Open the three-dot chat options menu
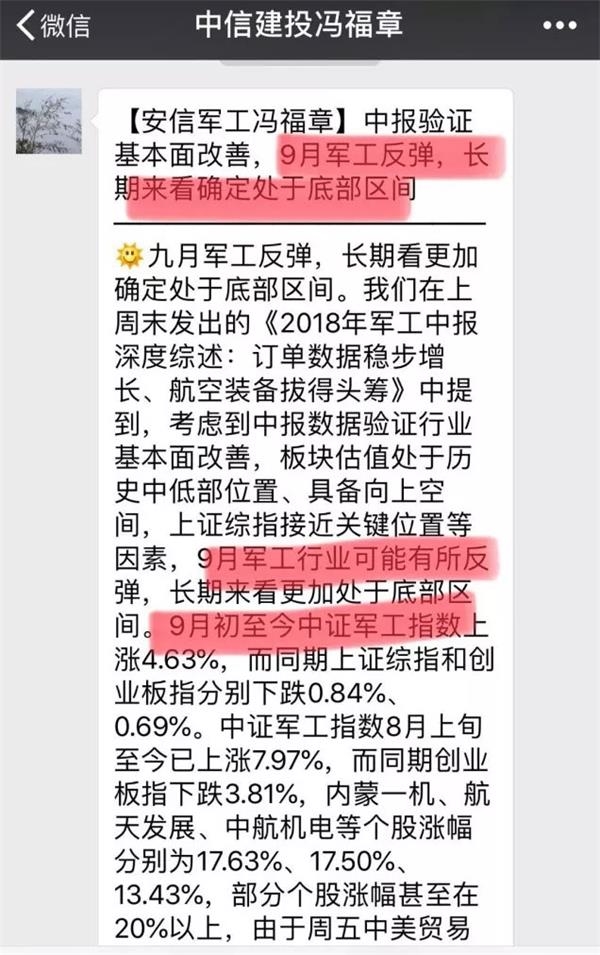Screen dimensions: 600x955 [559, 25]
